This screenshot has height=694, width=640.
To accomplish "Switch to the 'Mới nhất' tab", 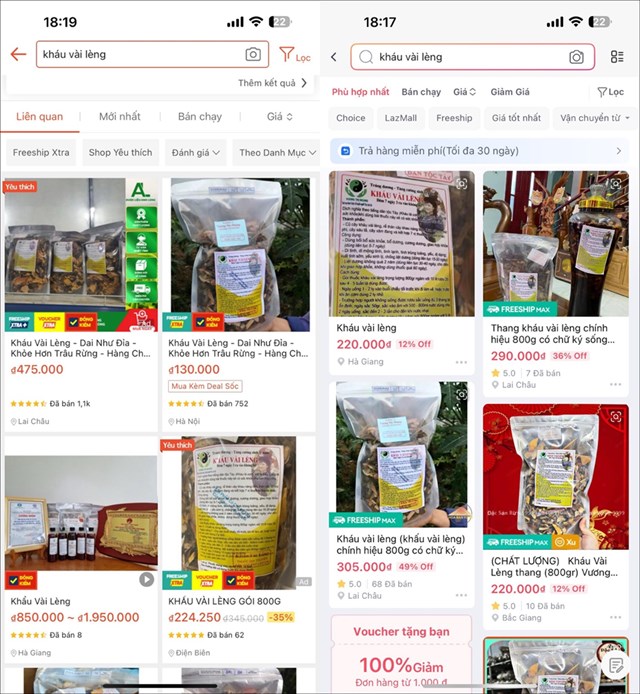I will (x=119, y=117).
